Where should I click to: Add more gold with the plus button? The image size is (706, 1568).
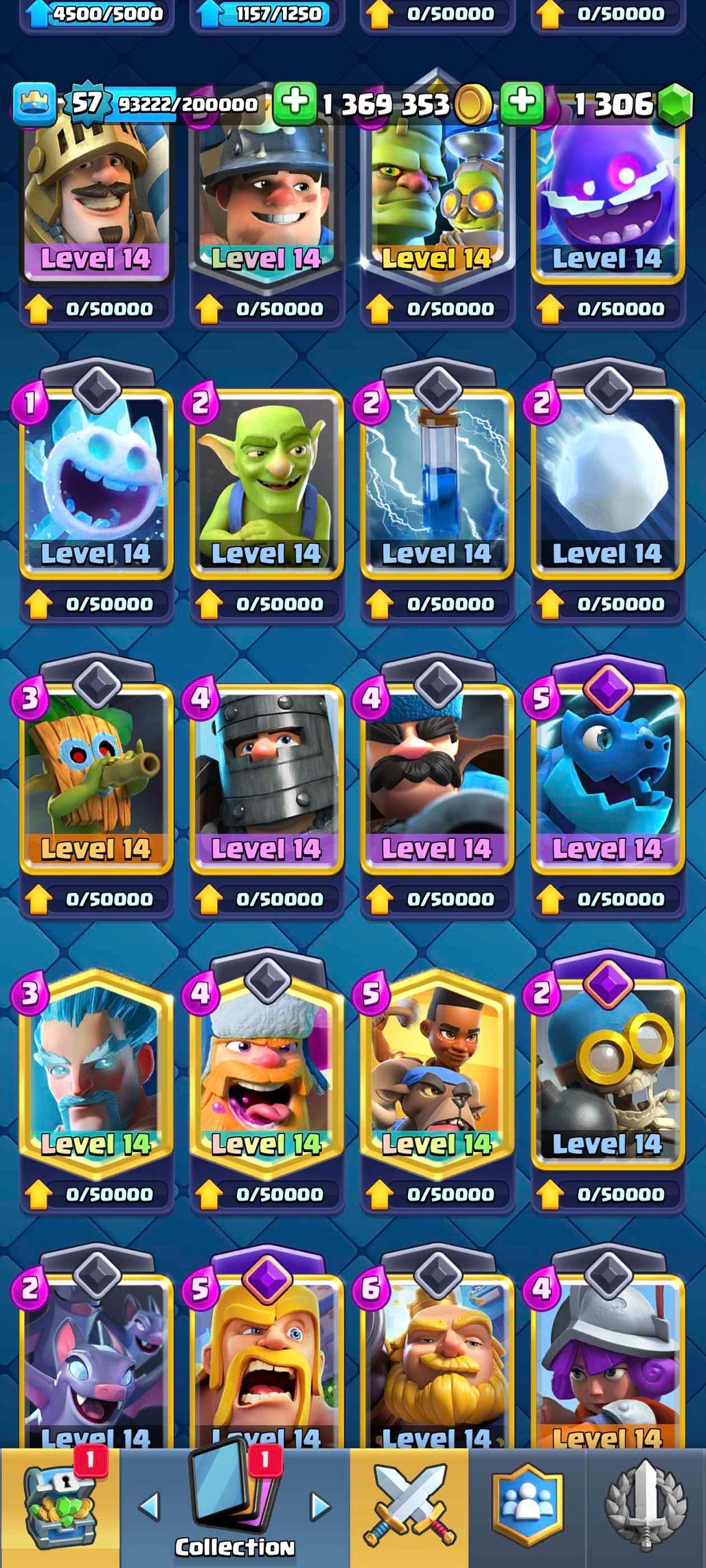pos(295,103)
